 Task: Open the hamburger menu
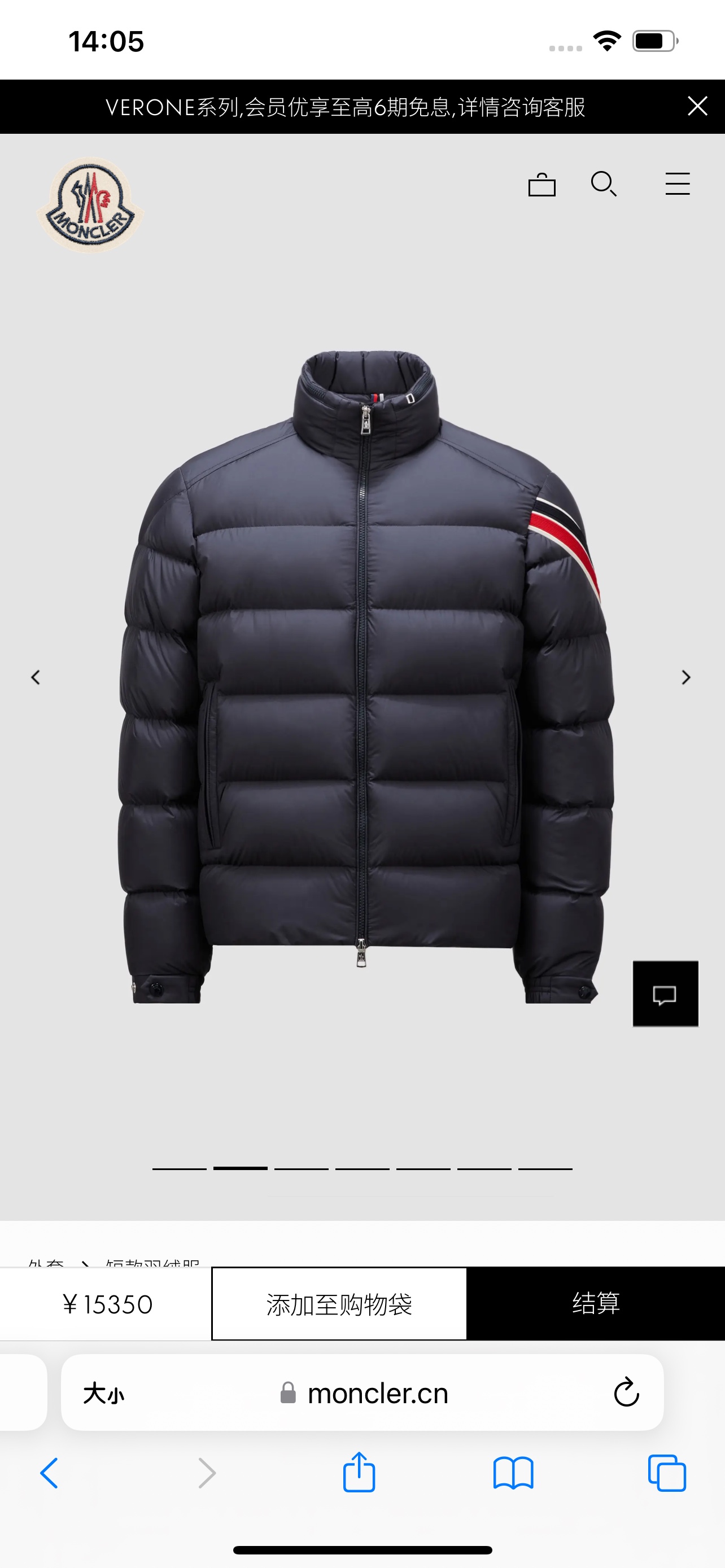point(678,184)
